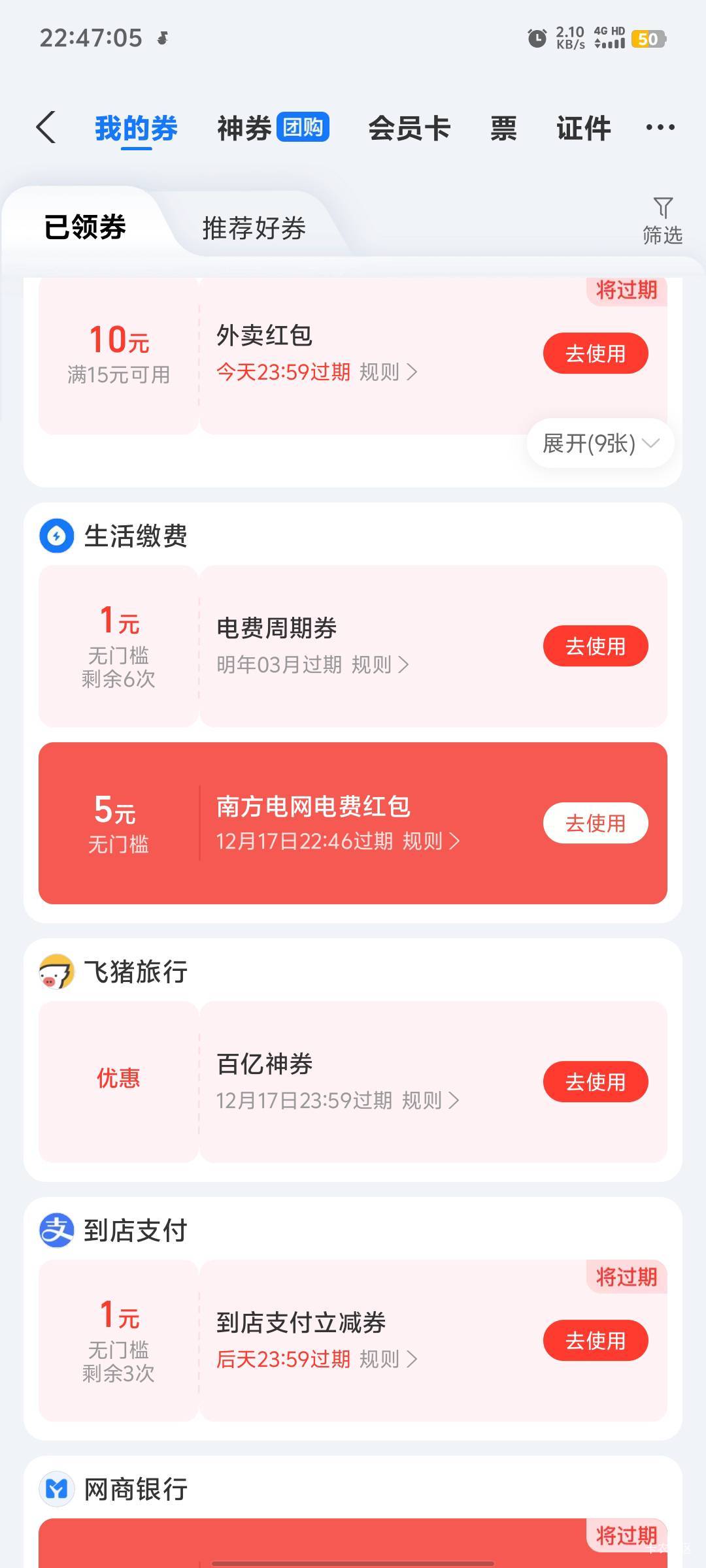
Task: Use the 外卖红包 coupon
Action: pyautogui.click(x=595, y=353)
